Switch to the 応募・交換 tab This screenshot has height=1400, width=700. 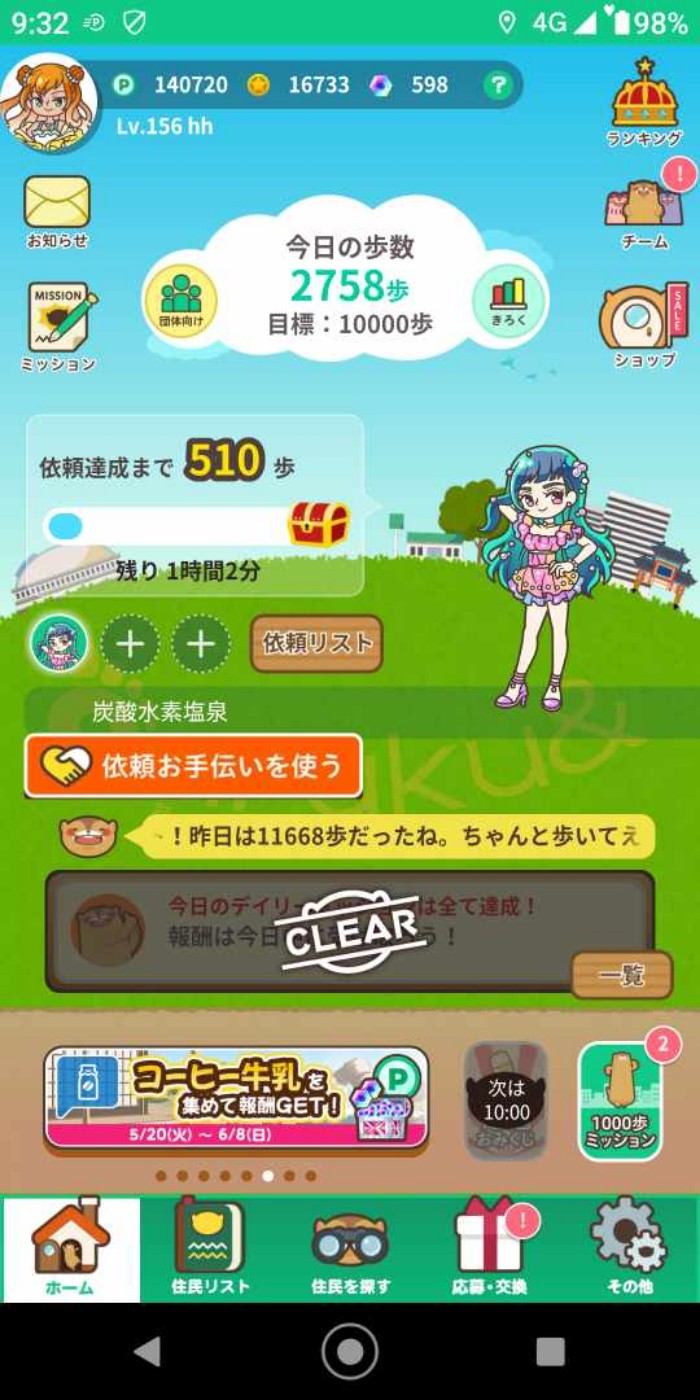tap(490, 1248)
